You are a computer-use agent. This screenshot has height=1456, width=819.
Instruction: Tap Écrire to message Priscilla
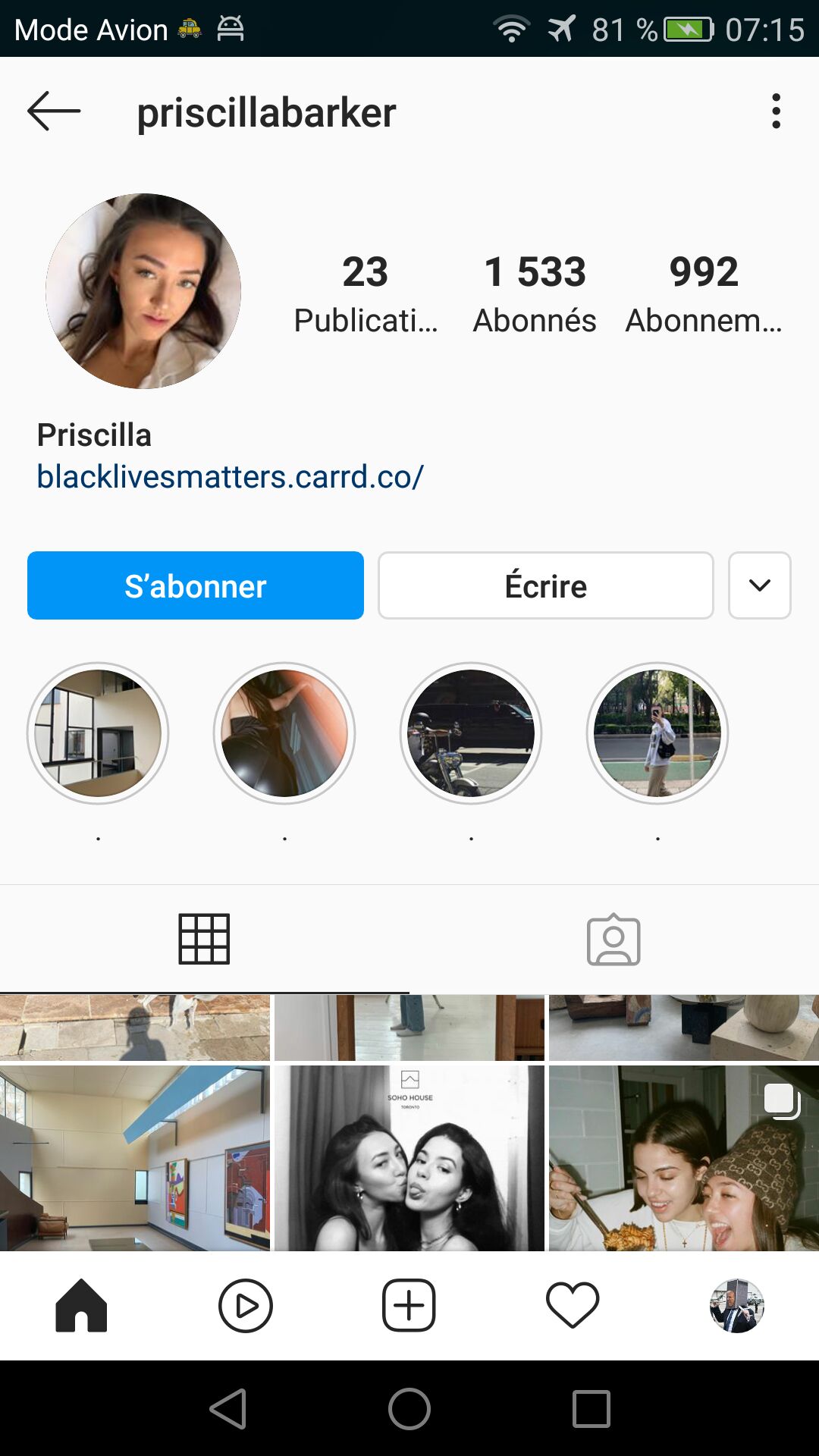(546, 585)
